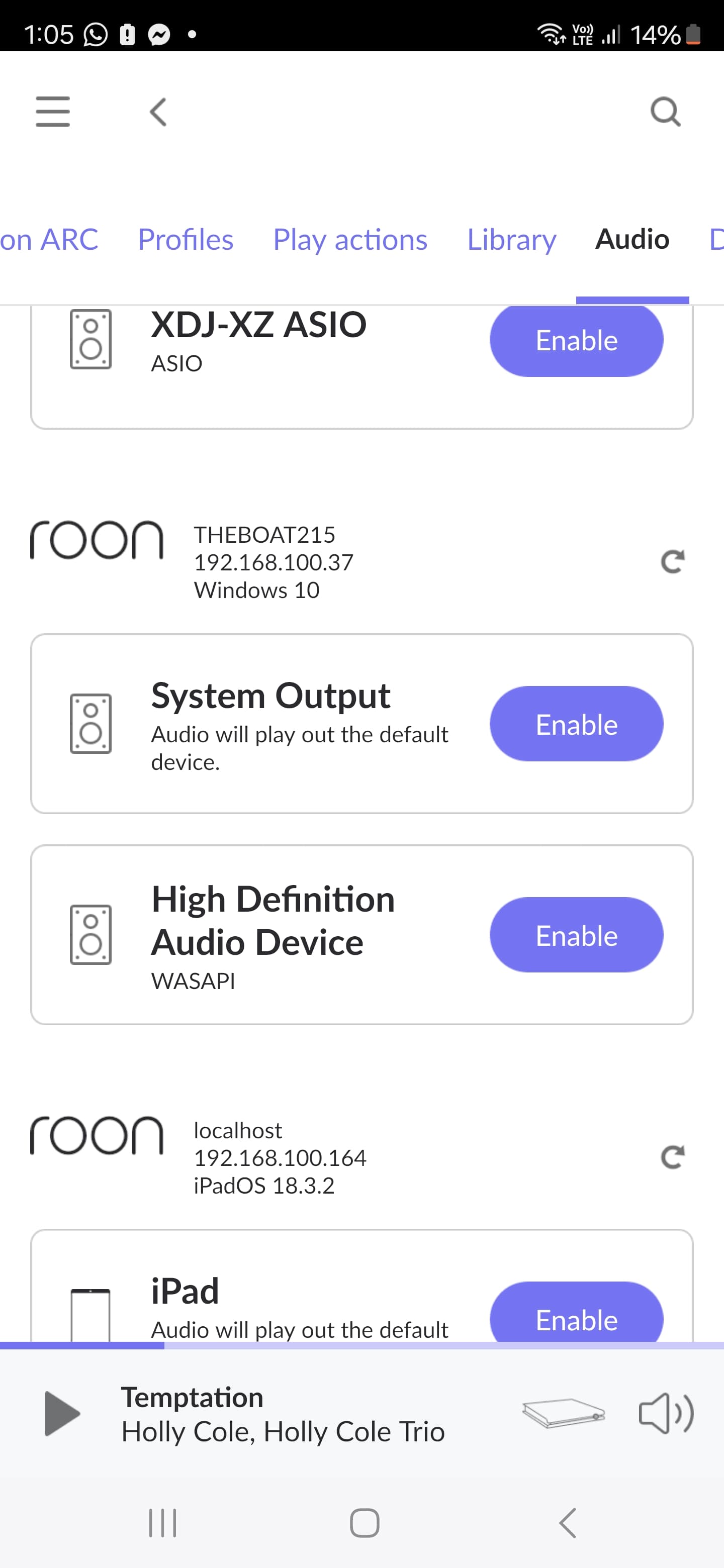Viewport: 724px width, 1568px height.
Task: Open the hamburger navigation menu
Action: coord(53,112)
